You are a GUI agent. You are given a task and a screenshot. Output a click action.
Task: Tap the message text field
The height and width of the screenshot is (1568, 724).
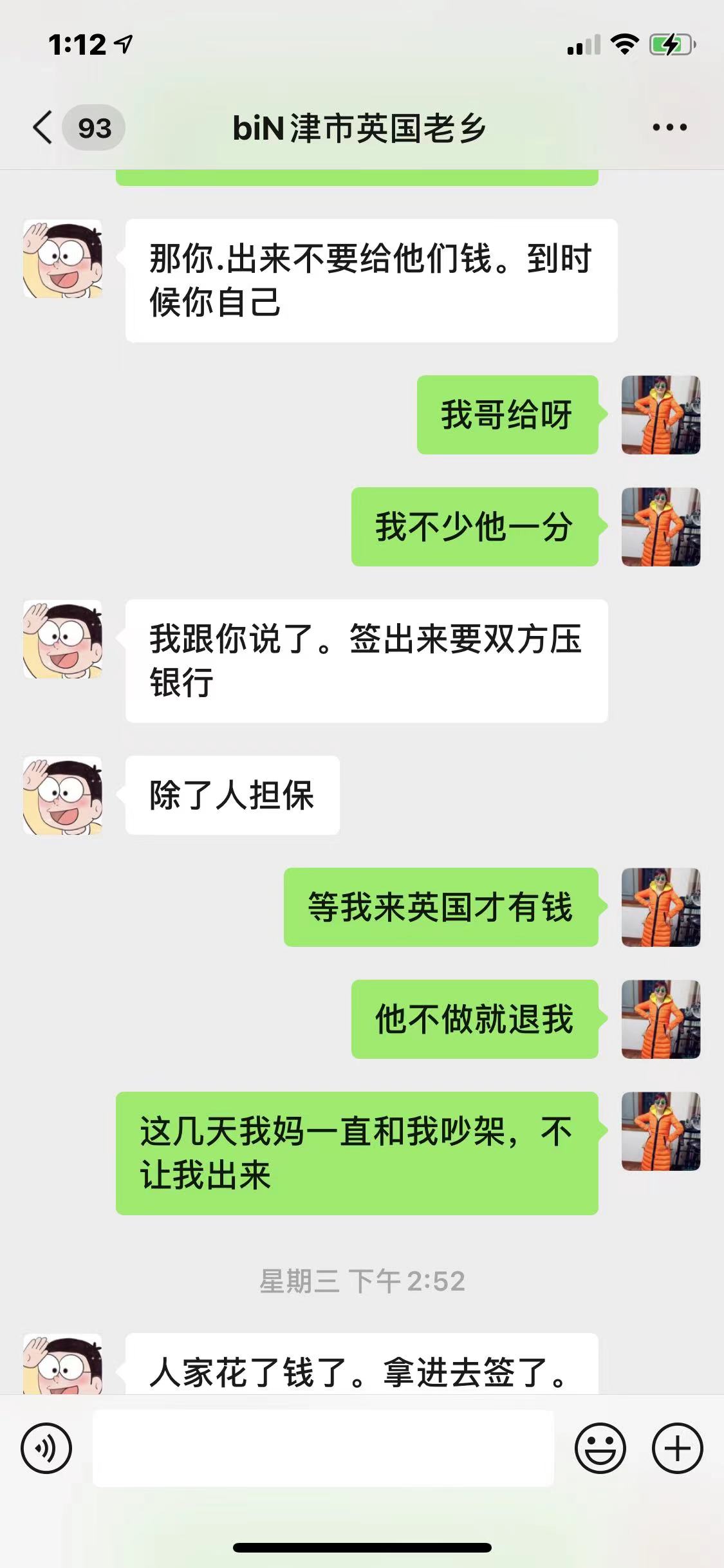(x=323, y=1448)
